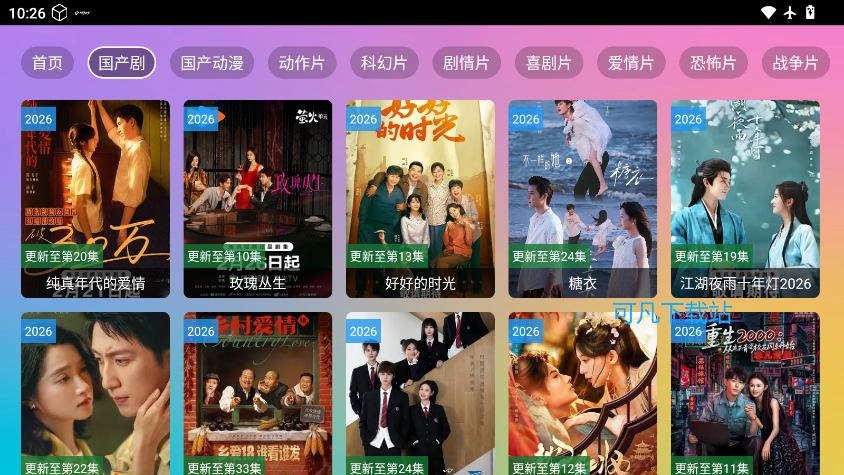Viewport: 844px width, 475px height.
Task: View details for 好好的时光
Action: (x=420, y=198)
